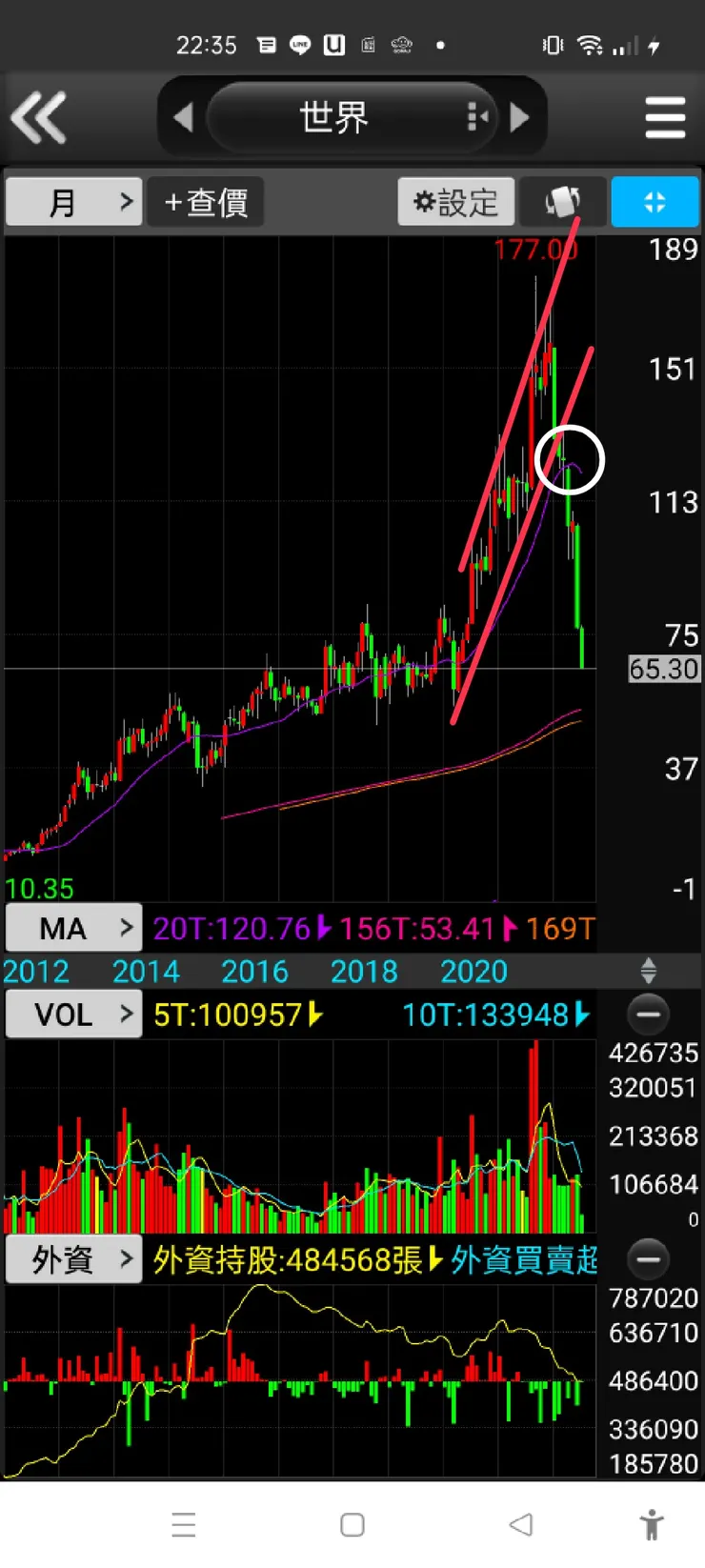Go to the home screen
The height and width of the screenshot is (1568, 705).
[352, 1524]
